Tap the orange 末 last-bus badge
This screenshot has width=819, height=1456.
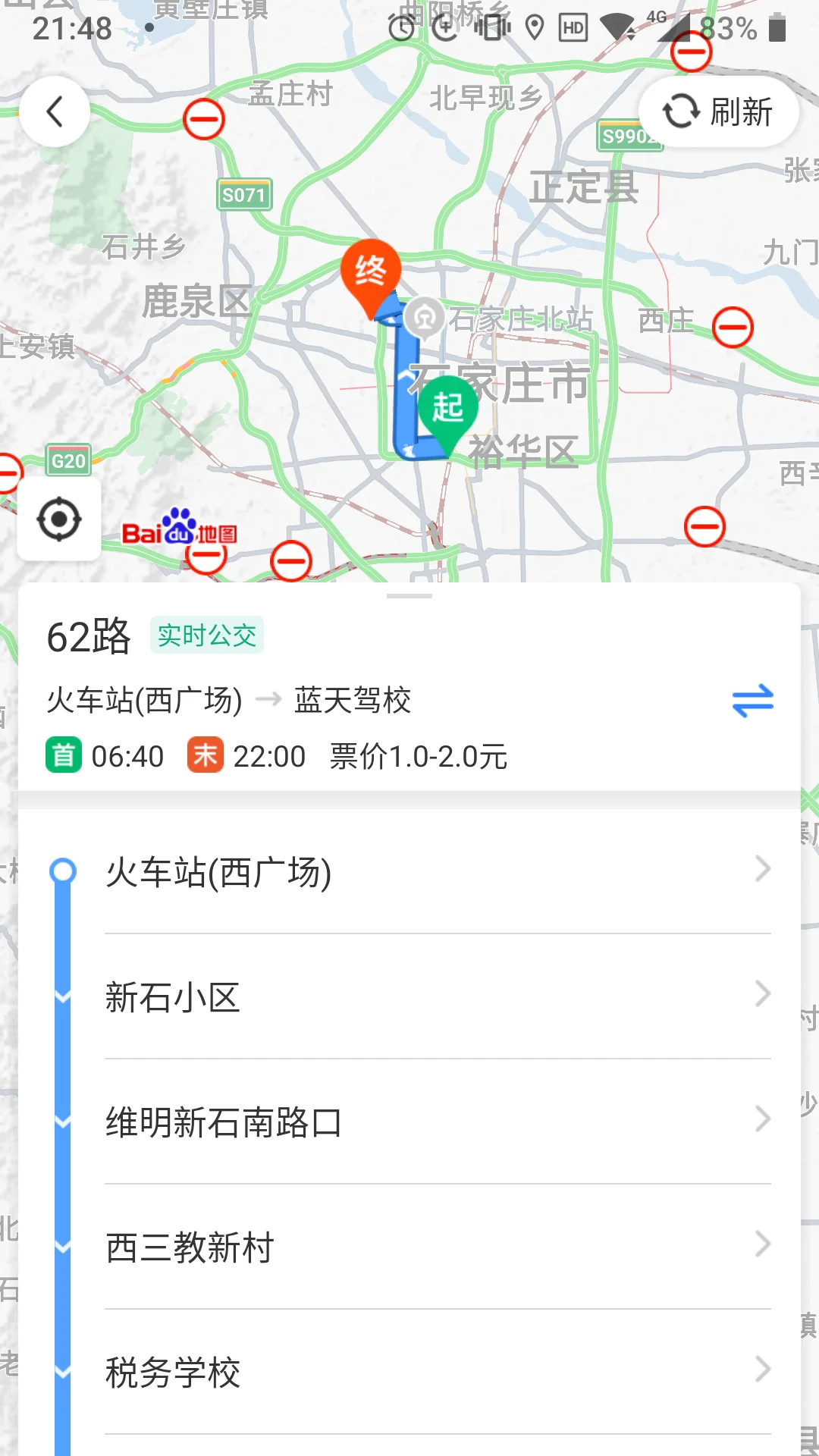tap(203, 755)
